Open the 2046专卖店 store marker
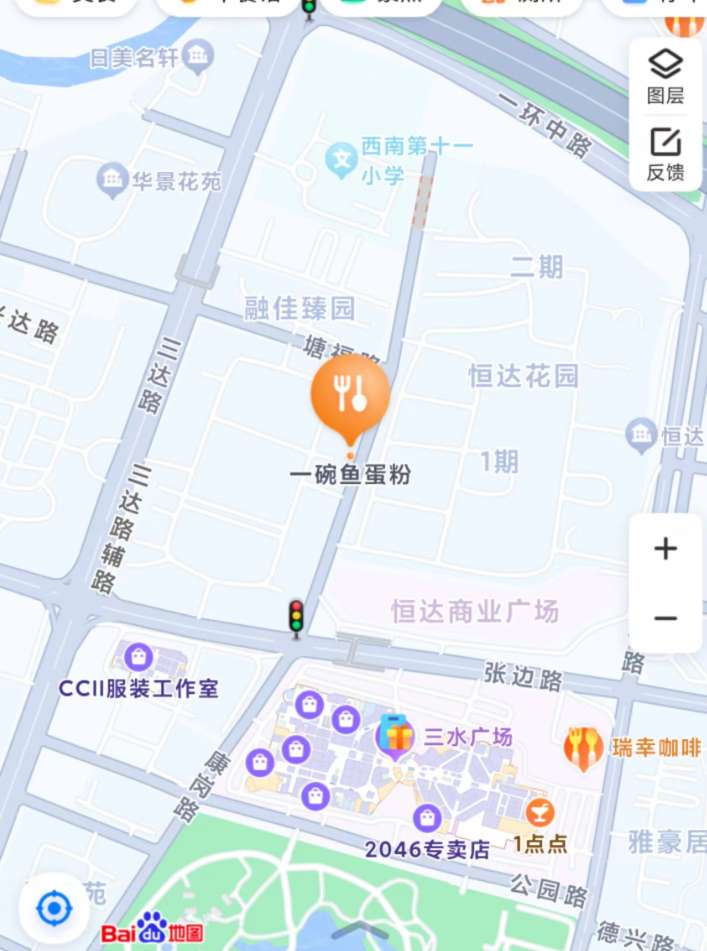 point(427,819)
